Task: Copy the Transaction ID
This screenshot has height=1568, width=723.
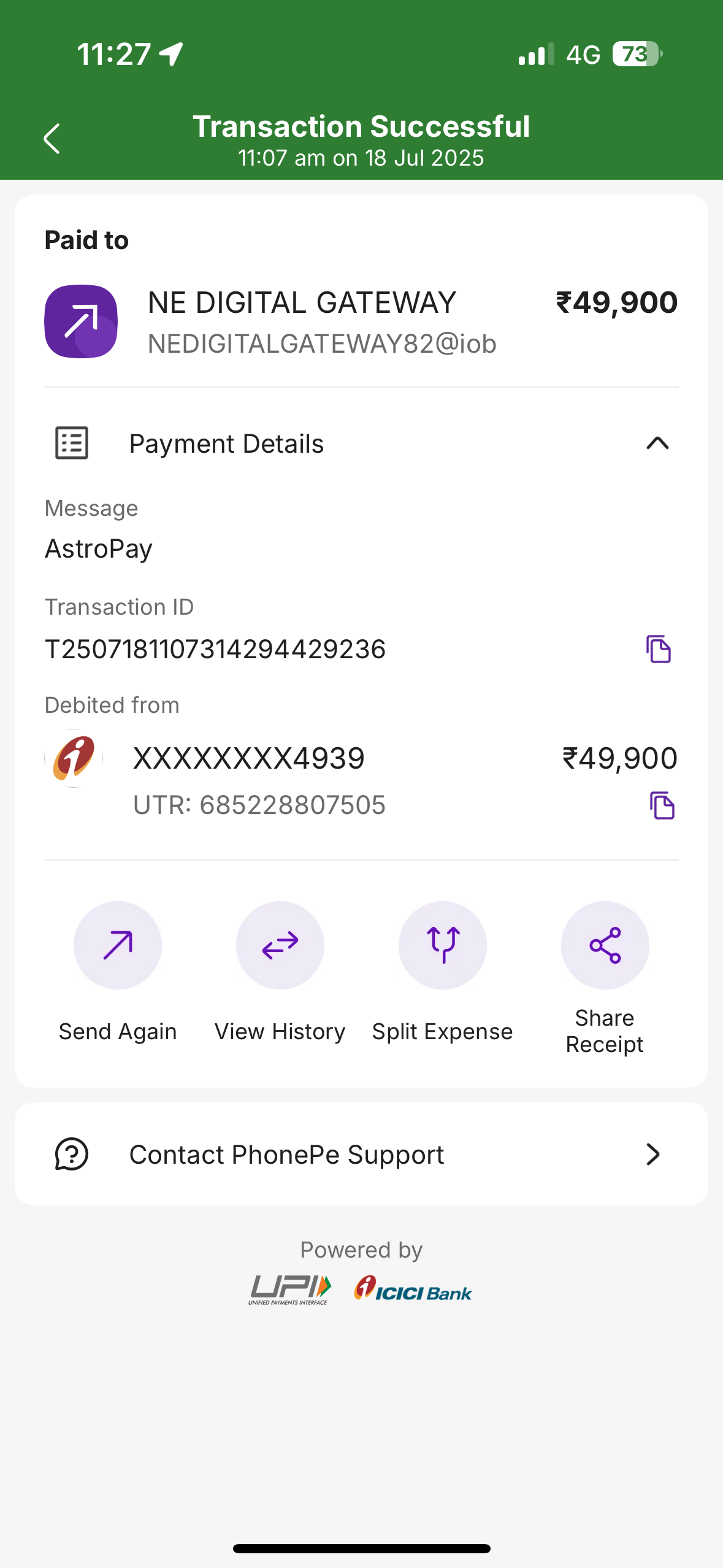Action: 658,649
